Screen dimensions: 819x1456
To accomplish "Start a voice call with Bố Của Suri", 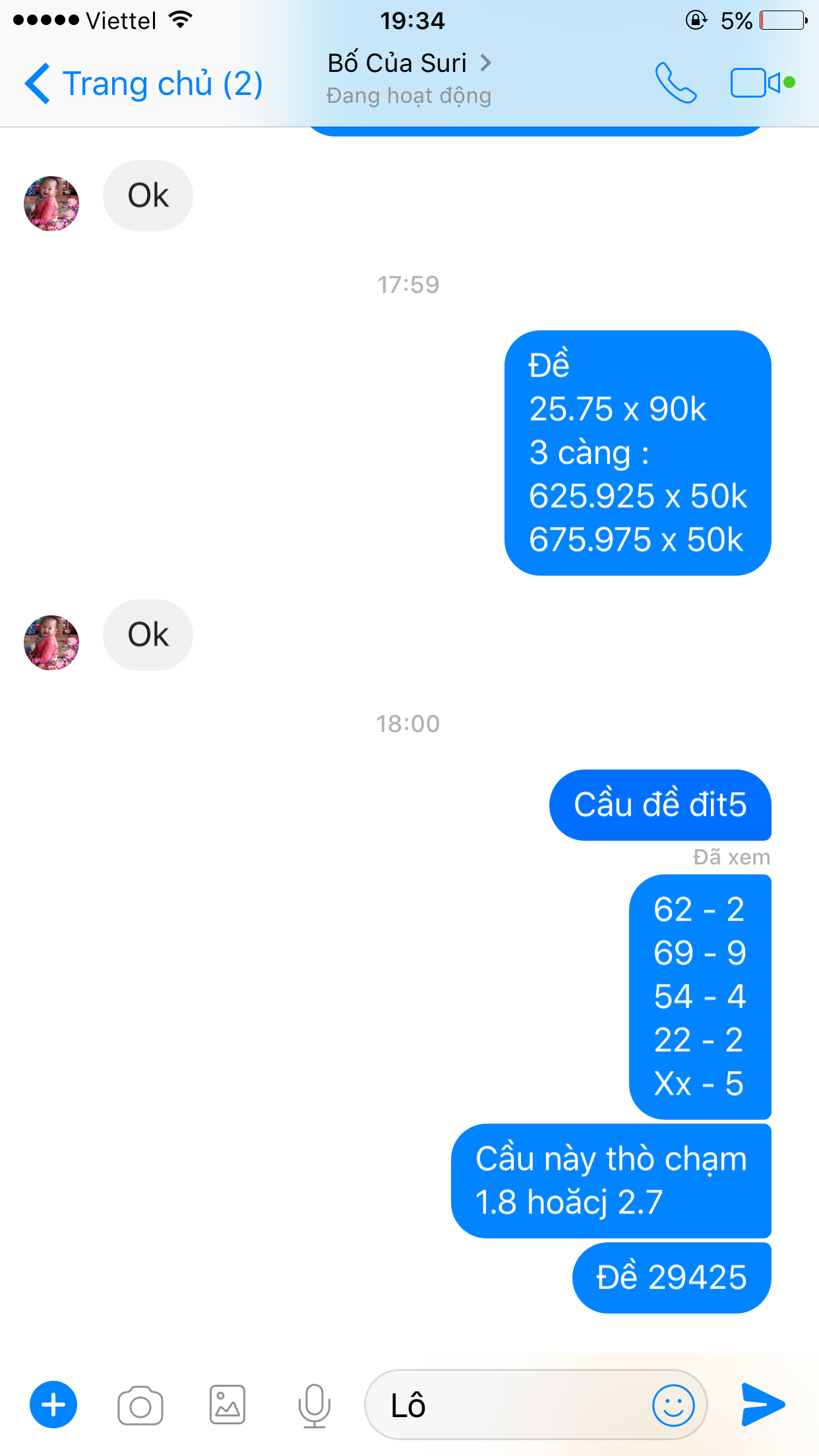I will (676, 83).
